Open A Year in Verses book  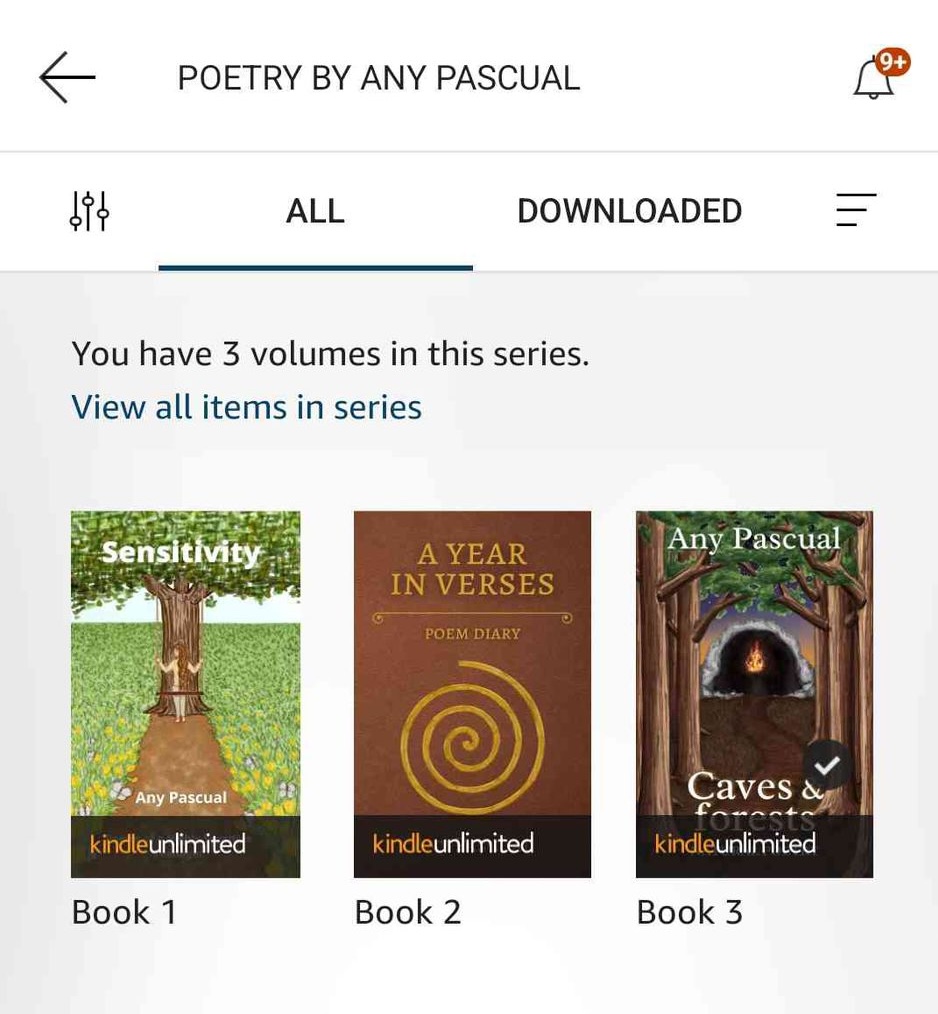(x=472, y=693)
